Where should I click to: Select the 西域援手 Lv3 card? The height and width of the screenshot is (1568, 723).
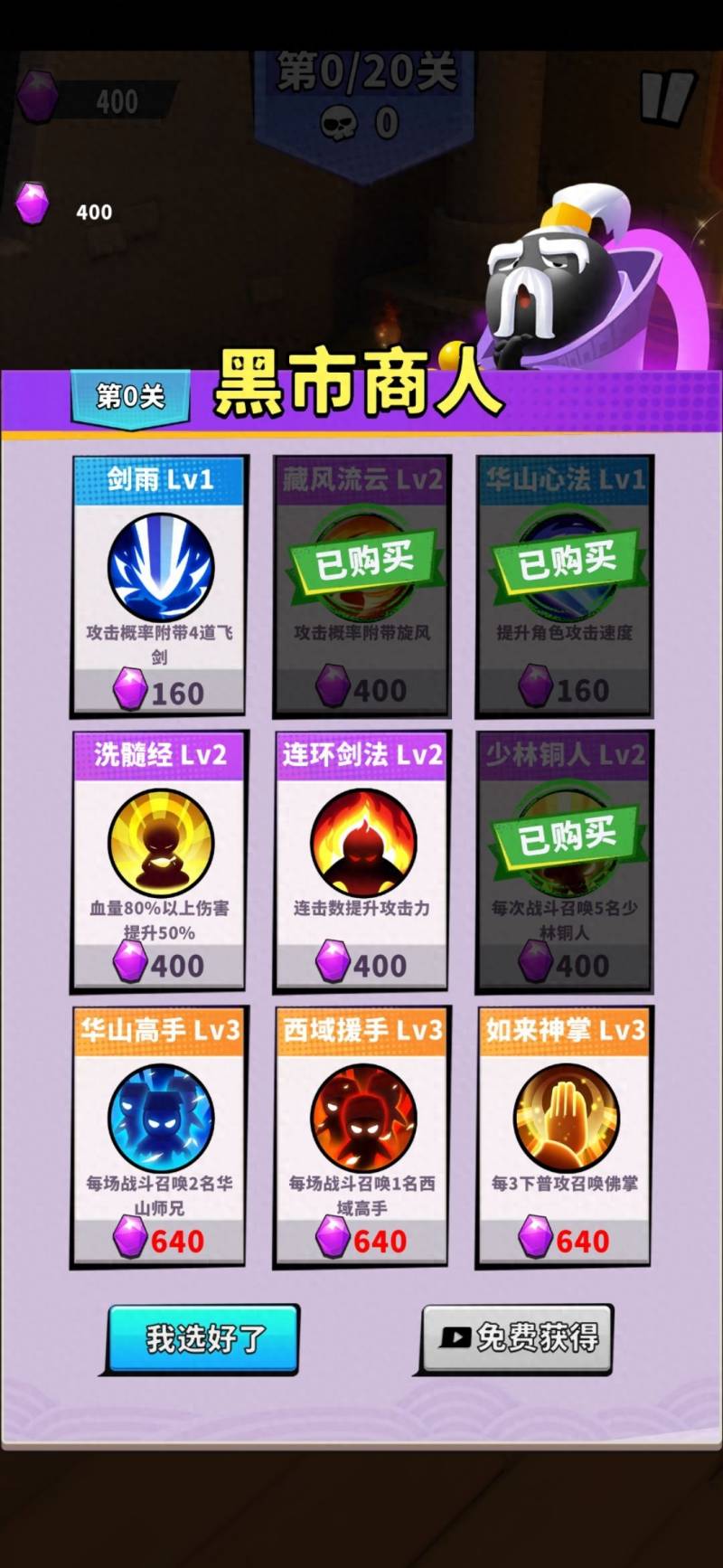[x=361, y=1136]
